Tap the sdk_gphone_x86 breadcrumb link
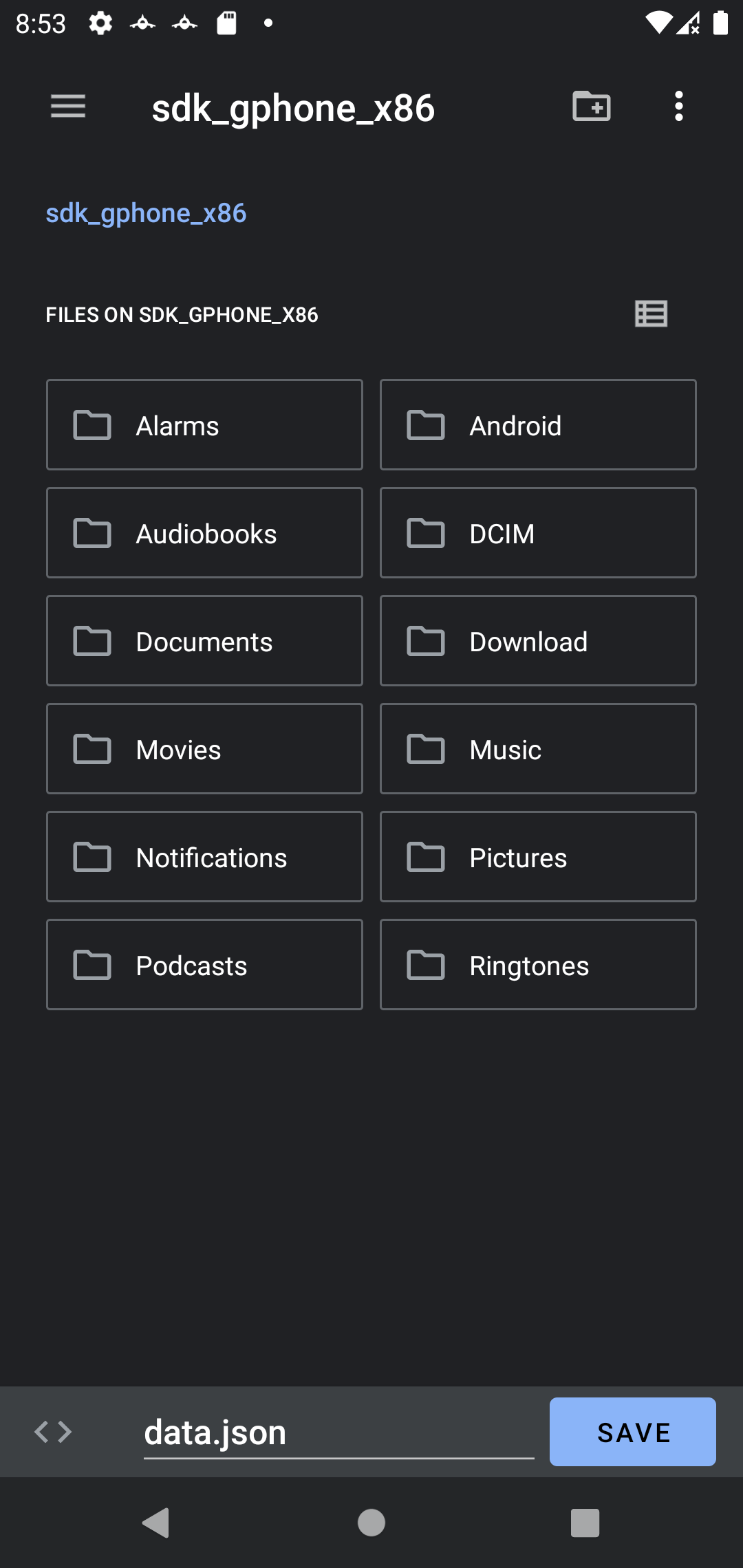Viewport: 743px width, 1568px height. [x=146, y=213]
